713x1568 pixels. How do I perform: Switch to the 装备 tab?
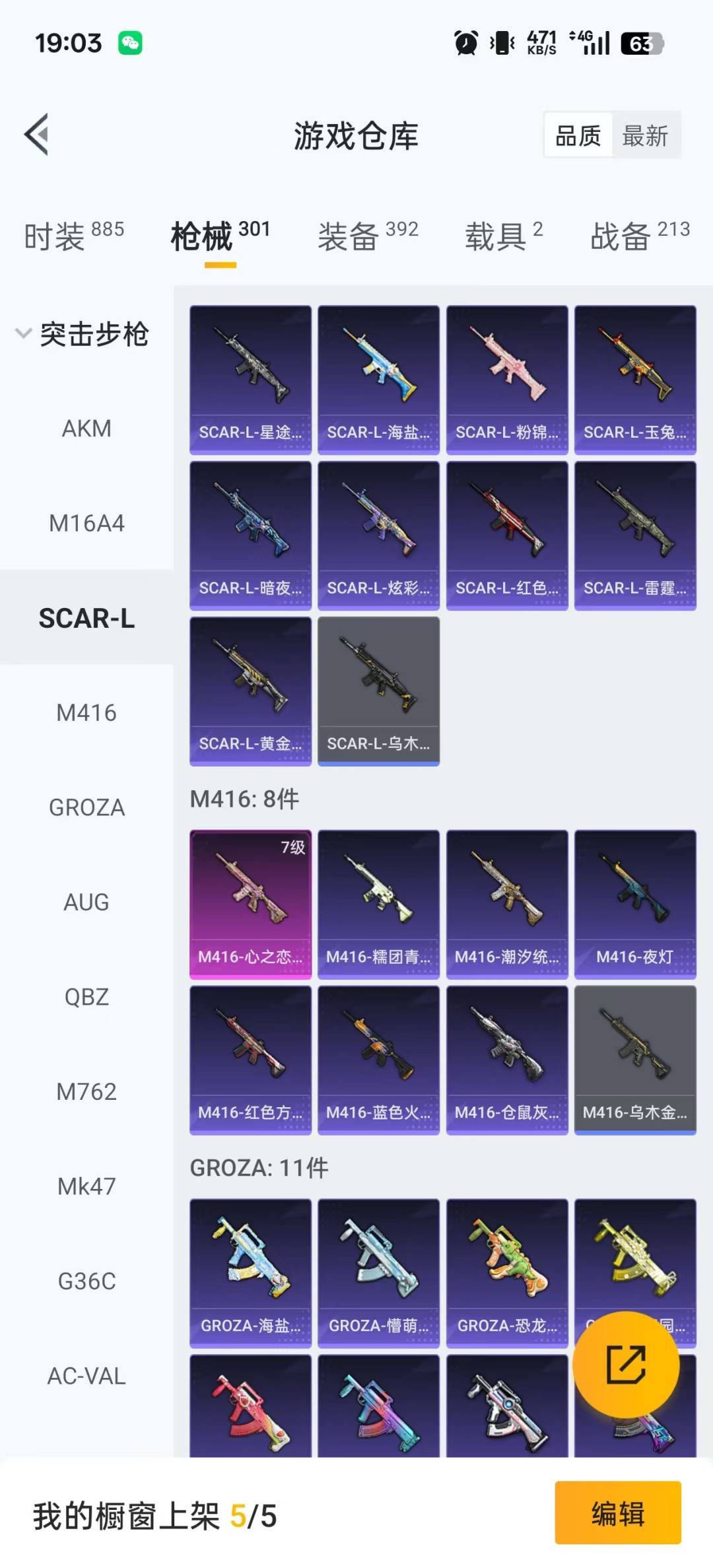368,236
